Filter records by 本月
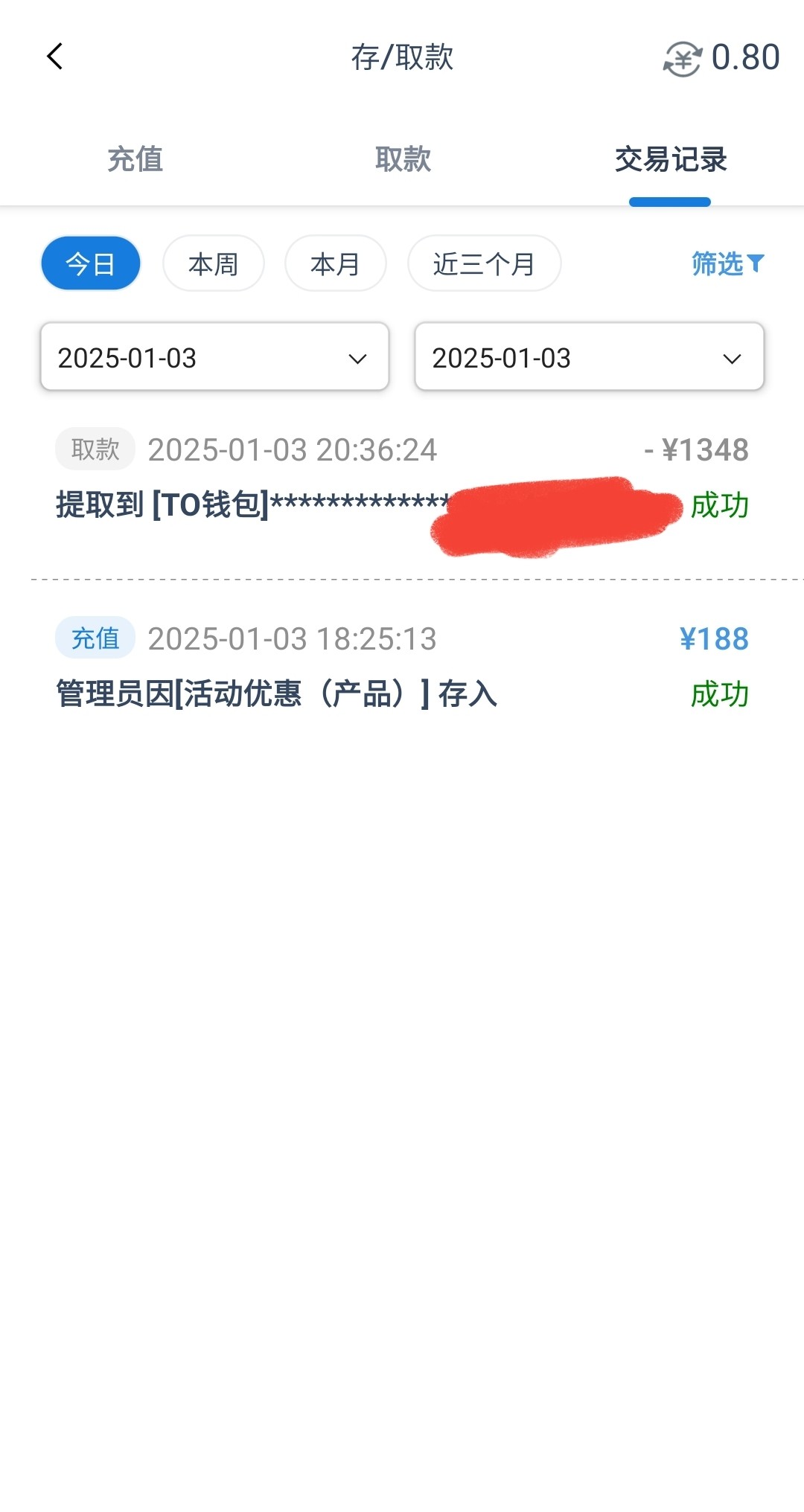 tap(336, 263)
